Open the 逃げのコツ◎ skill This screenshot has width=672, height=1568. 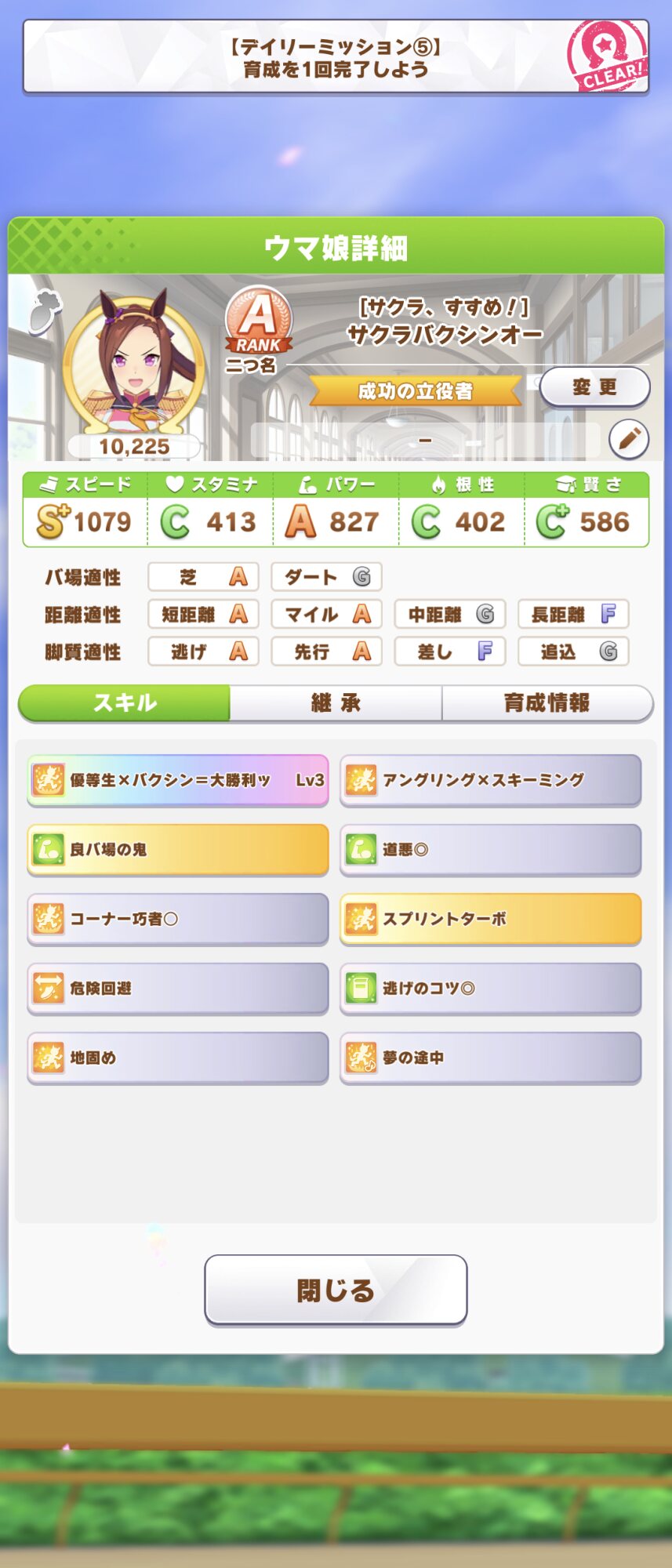(490, 988)
